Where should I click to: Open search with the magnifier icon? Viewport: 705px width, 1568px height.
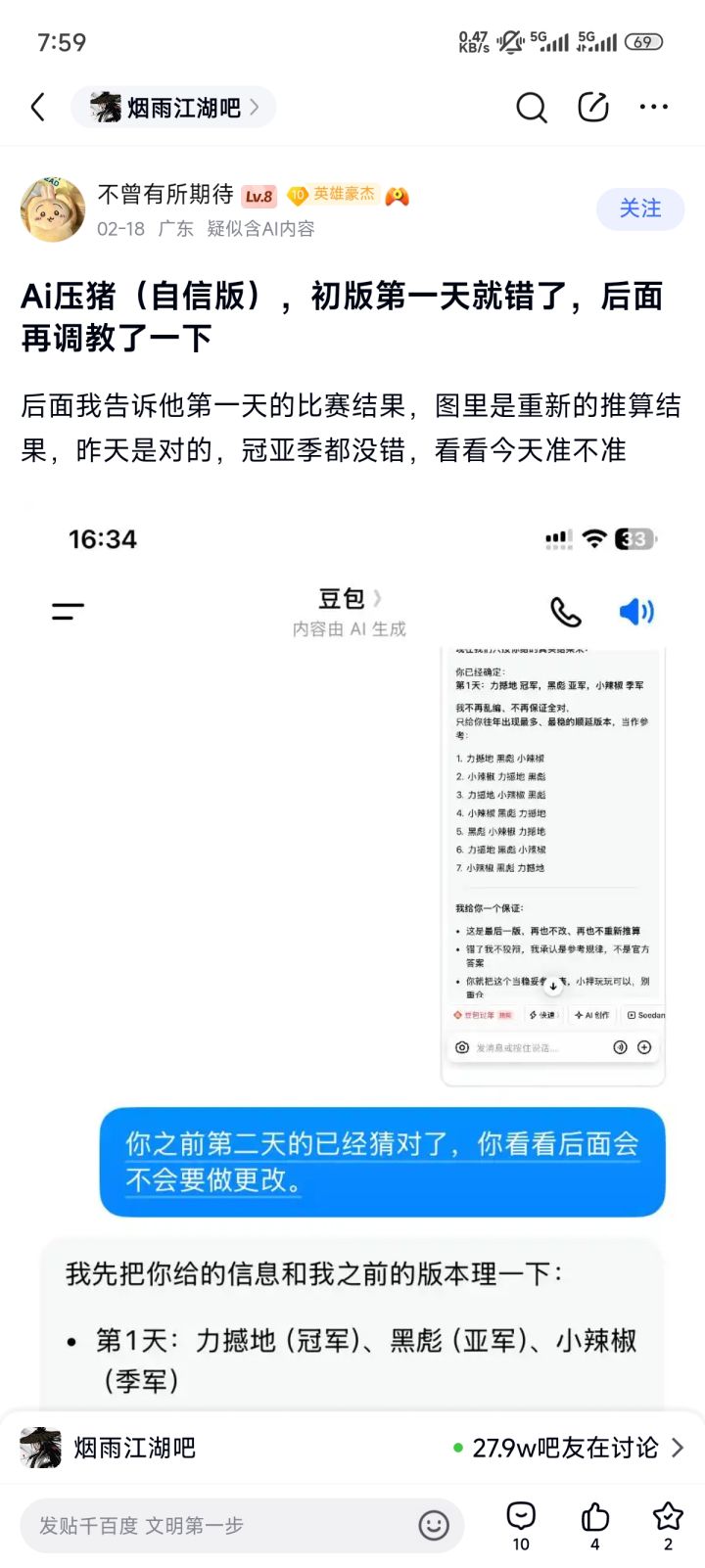click(x=532, y=108)
